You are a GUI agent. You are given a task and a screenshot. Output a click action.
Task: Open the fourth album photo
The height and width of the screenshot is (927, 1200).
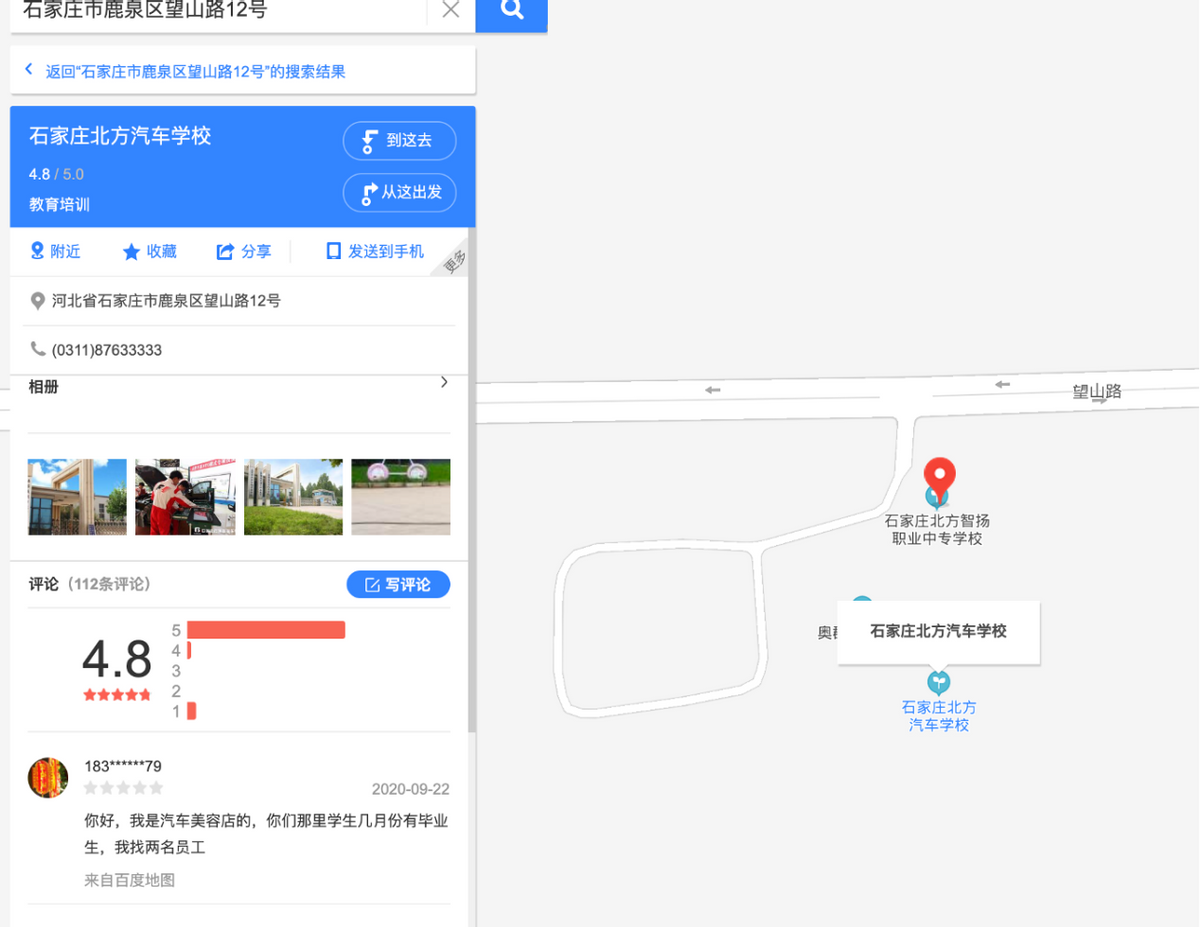tap(401, 497)
